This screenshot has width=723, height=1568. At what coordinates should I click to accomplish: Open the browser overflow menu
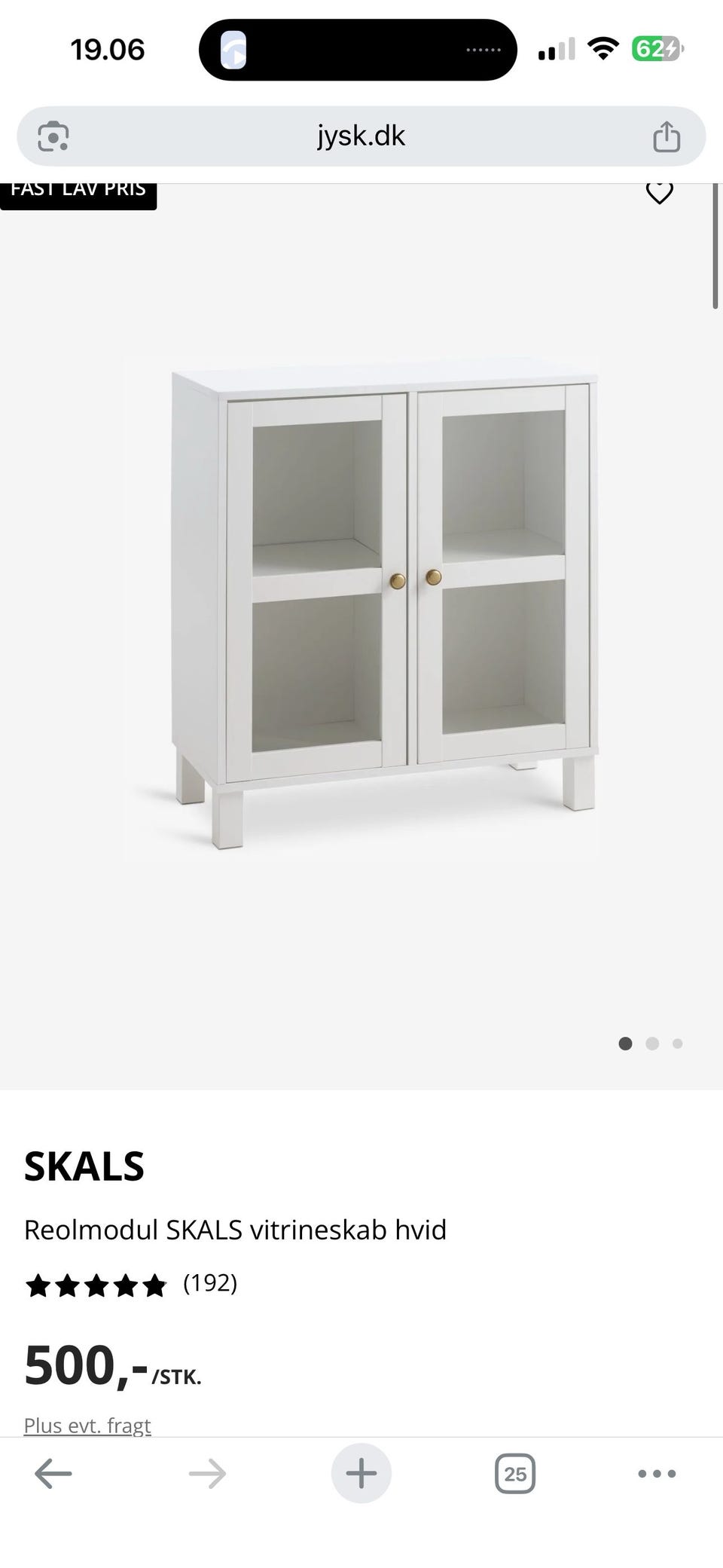click(657, 1473)
